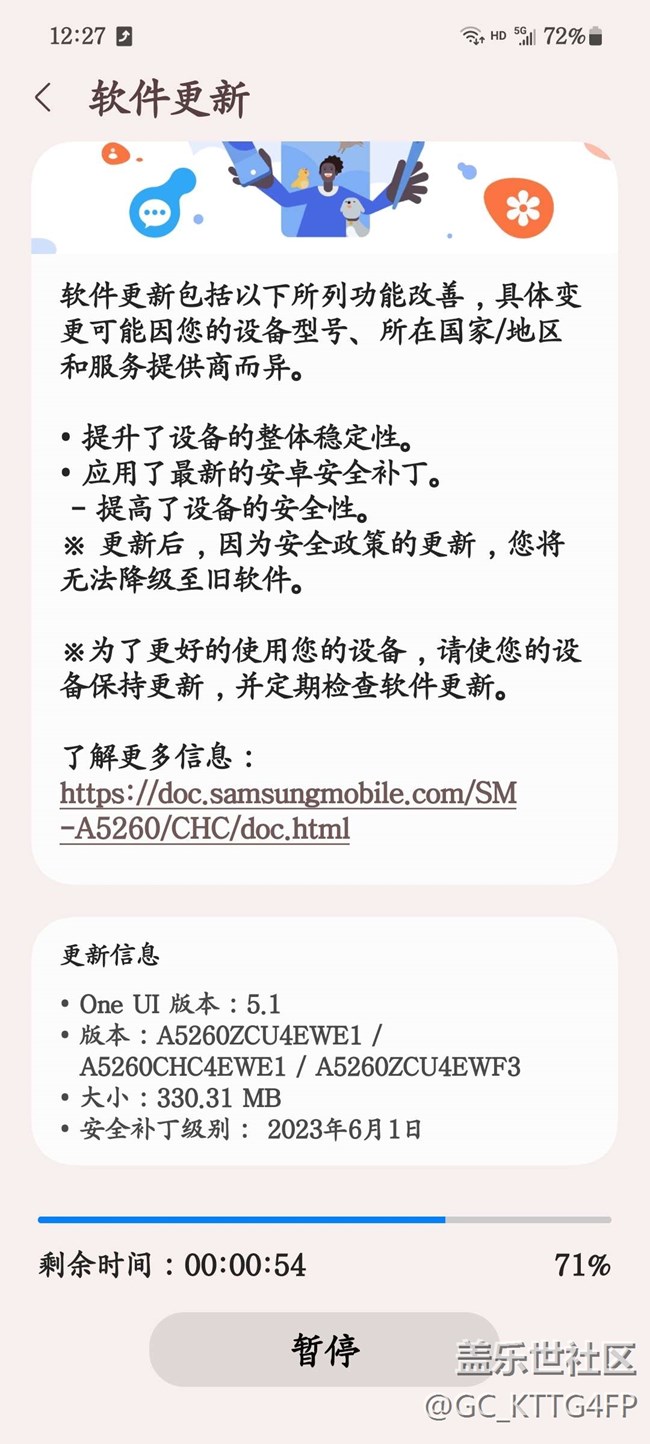The width and height of the screenshot is (650, 1444).
Task: Tap 暂停 to pause the download
Action: coord(324,1349)
